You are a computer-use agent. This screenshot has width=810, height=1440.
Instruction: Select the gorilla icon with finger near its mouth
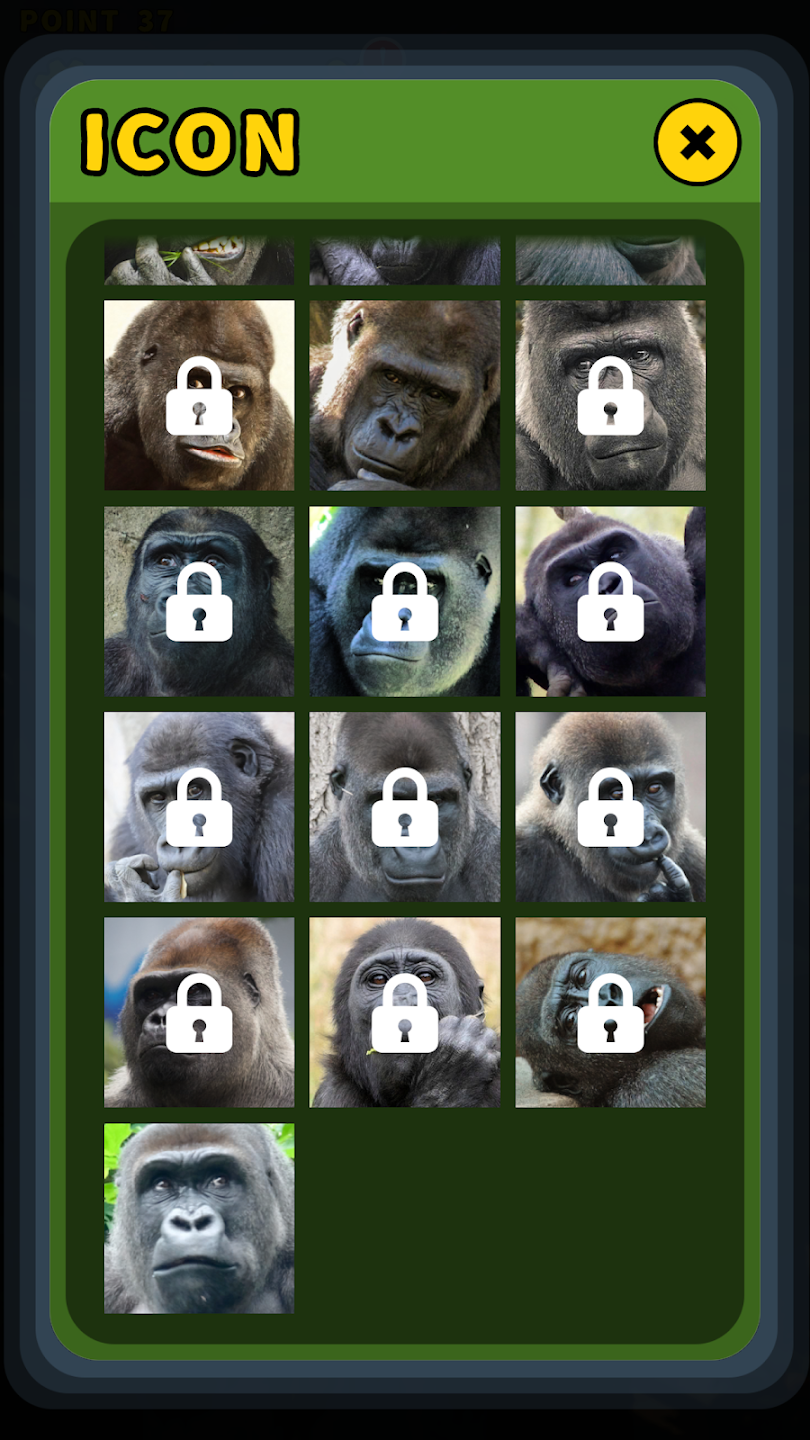point(199,805)
